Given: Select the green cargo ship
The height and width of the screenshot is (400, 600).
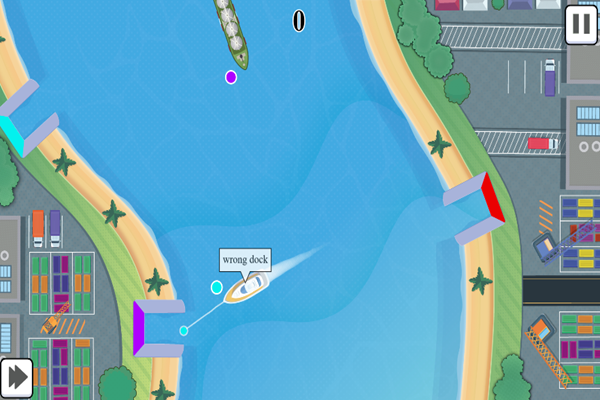Looking at the screenshot, I should [x=231, y=32].
